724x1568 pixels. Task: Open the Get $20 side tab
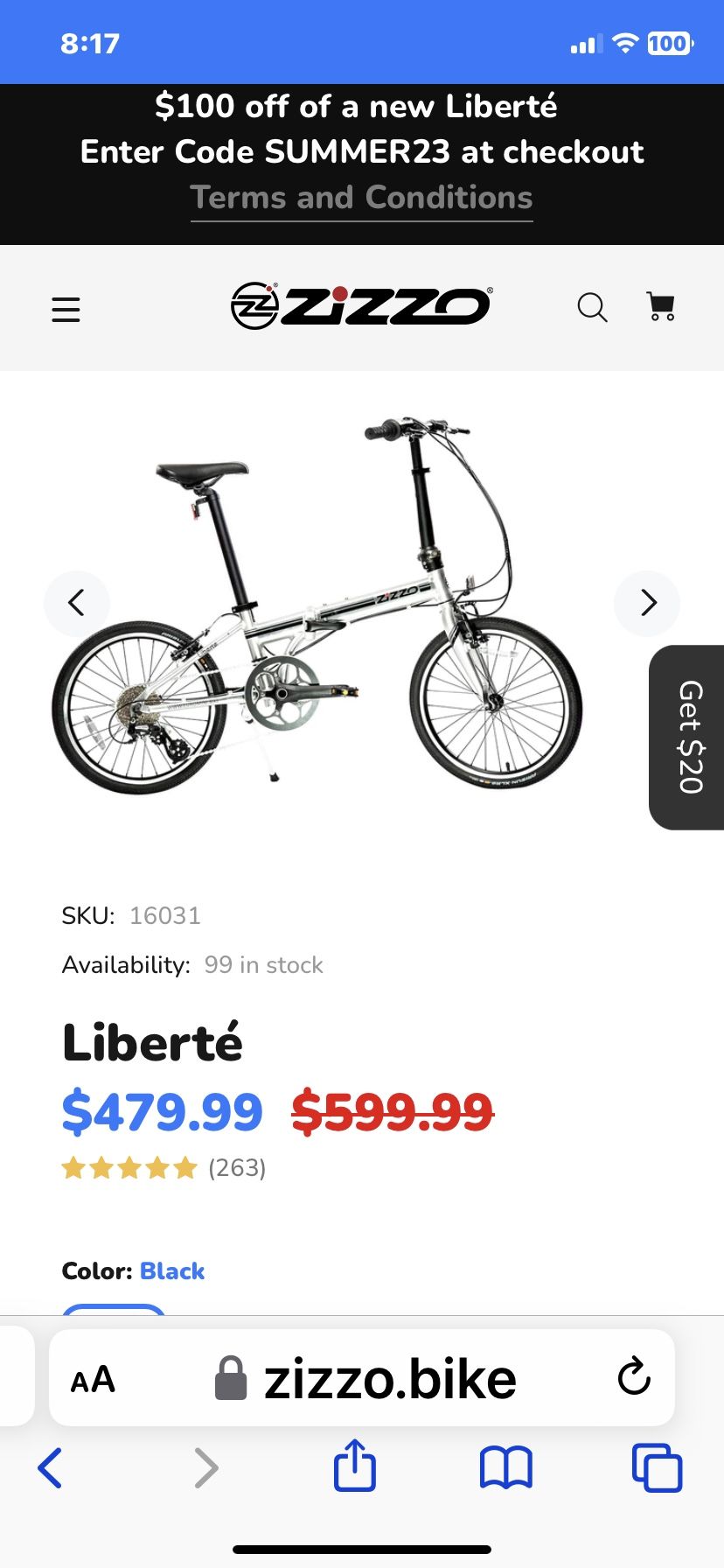[688, 737]
